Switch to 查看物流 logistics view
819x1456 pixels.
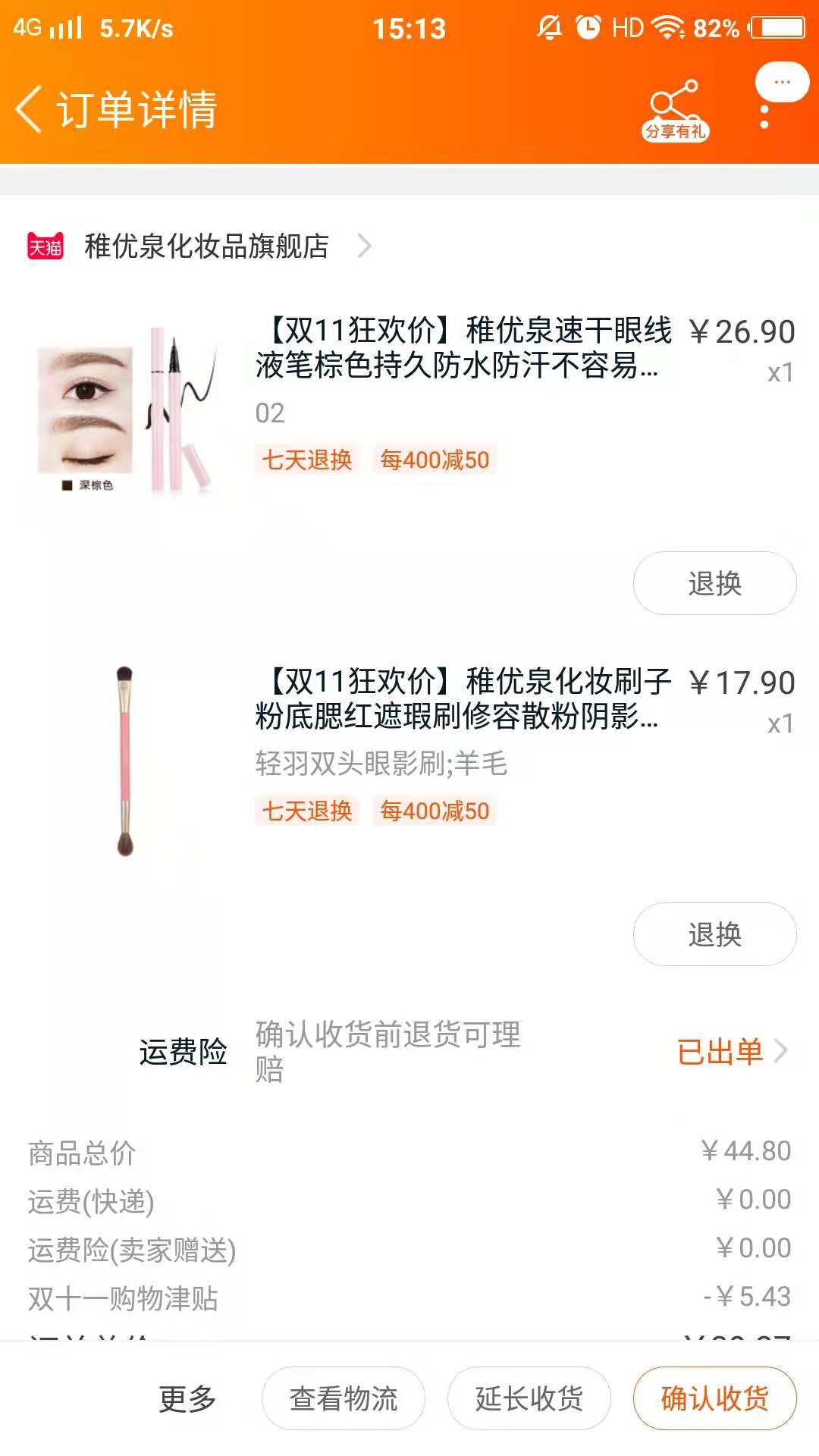pos(343,1399)
